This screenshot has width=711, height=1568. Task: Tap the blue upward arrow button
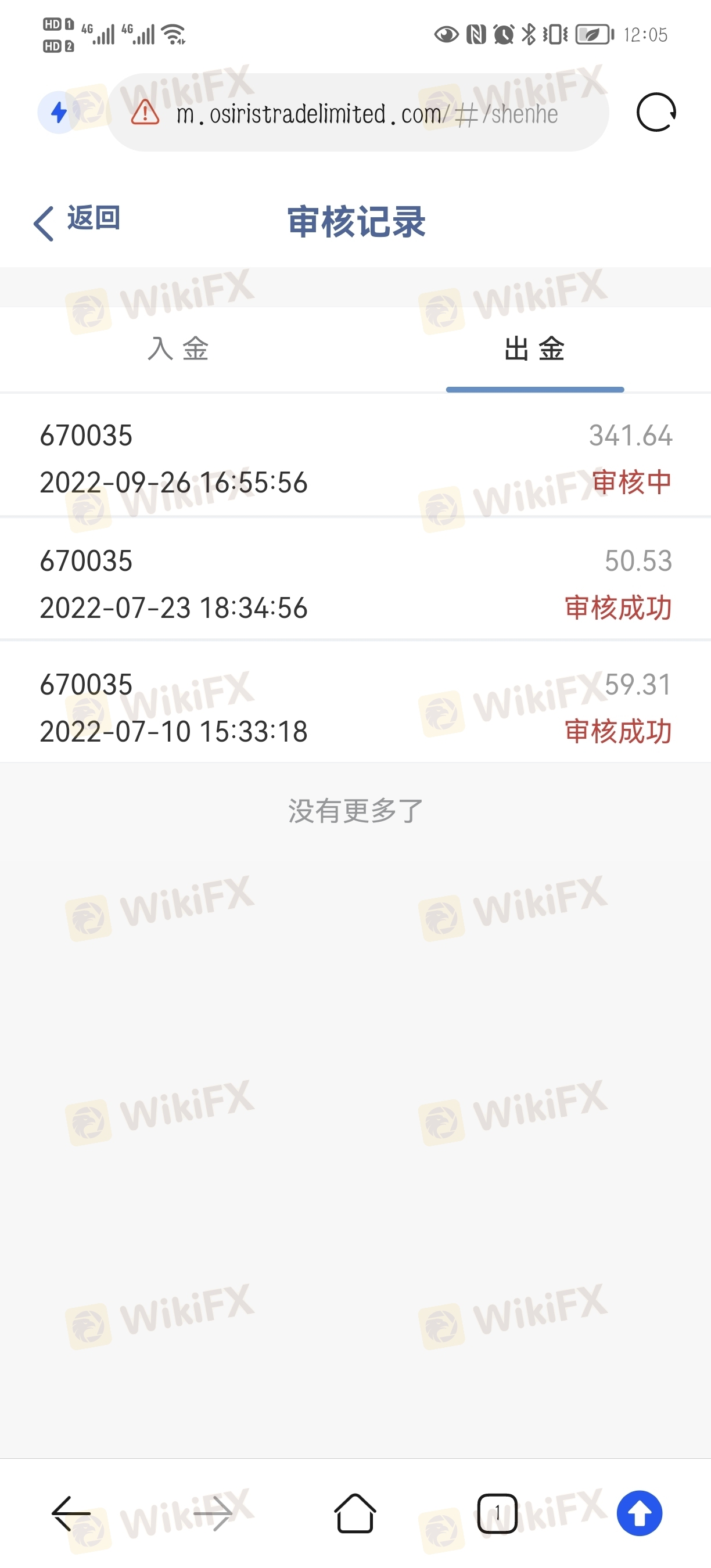tap(639, 1513)
